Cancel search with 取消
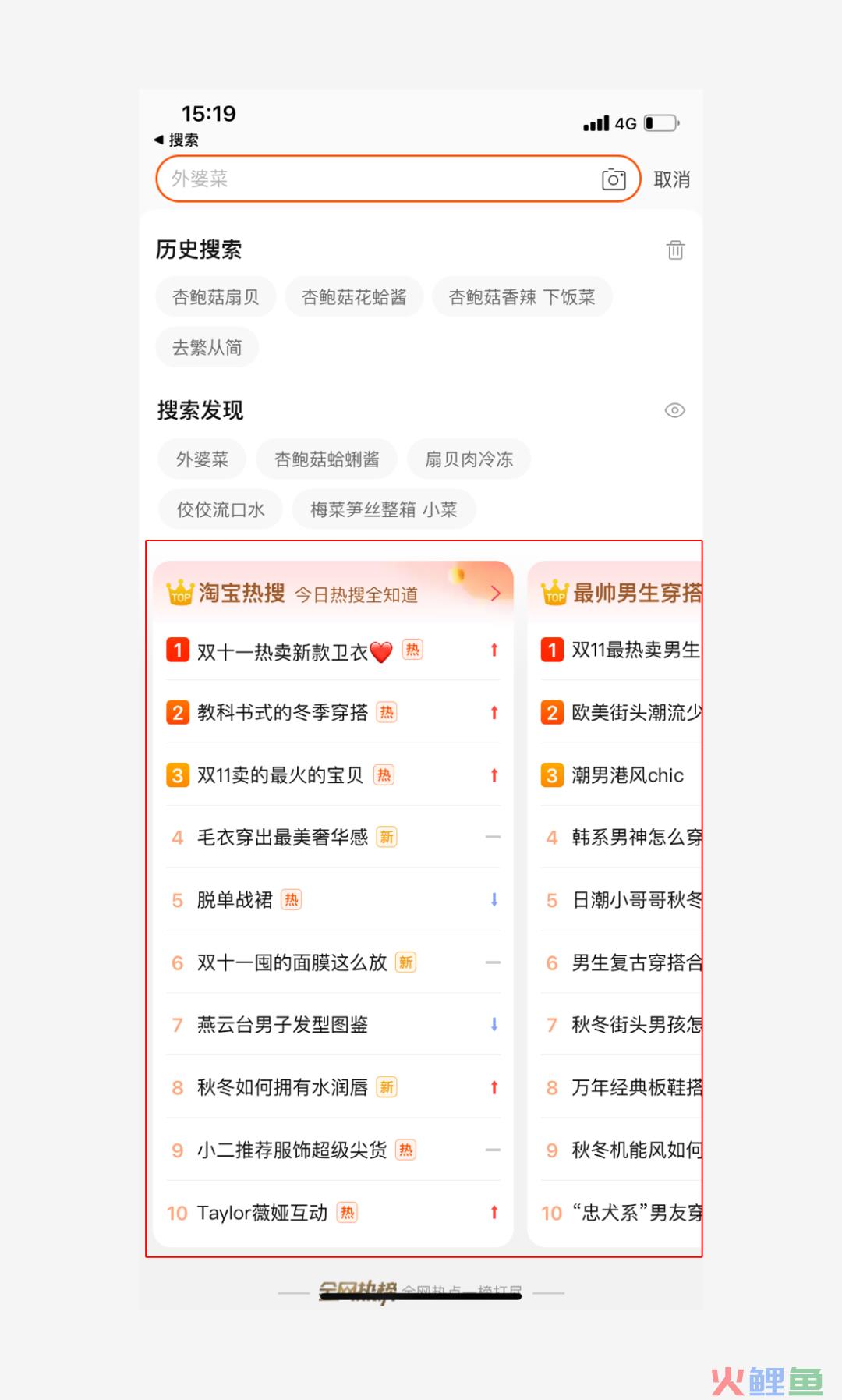 tap(671, 179)
